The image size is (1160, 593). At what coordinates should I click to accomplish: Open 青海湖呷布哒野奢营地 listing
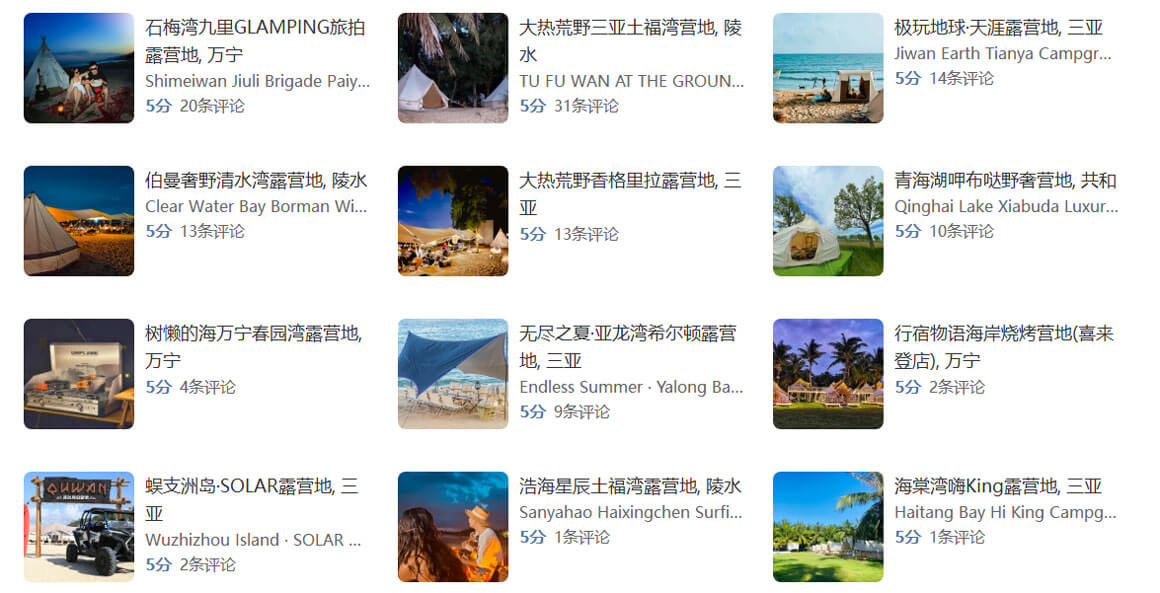(1005, 181)
